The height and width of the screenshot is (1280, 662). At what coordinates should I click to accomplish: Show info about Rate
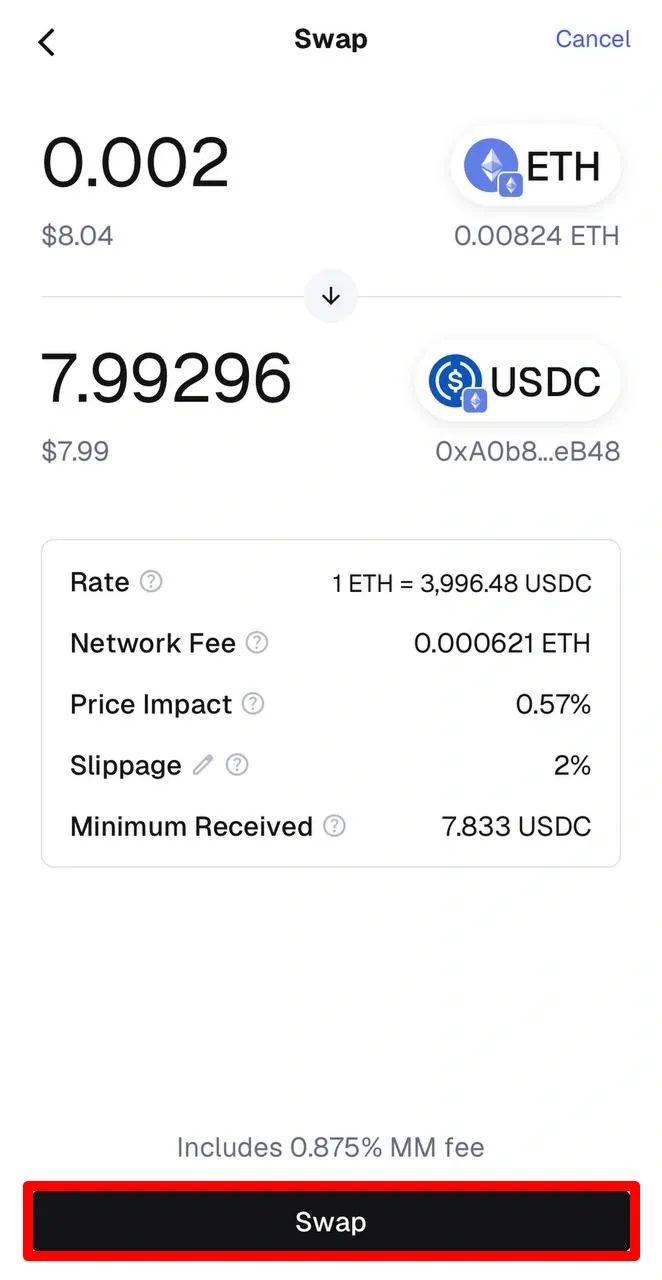(151, 582)
